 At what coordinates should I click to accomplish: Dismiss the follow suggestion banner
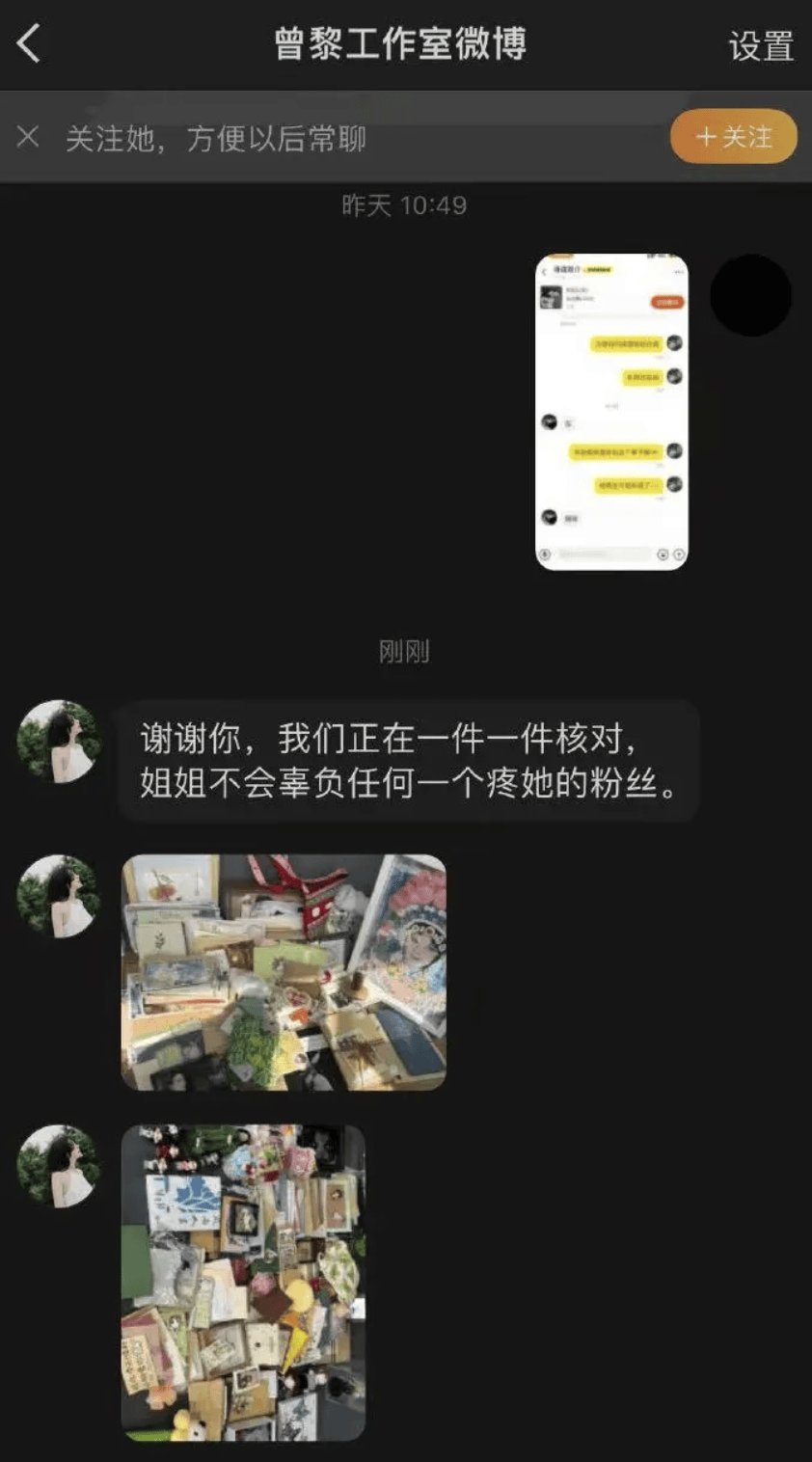coord(28,137)
